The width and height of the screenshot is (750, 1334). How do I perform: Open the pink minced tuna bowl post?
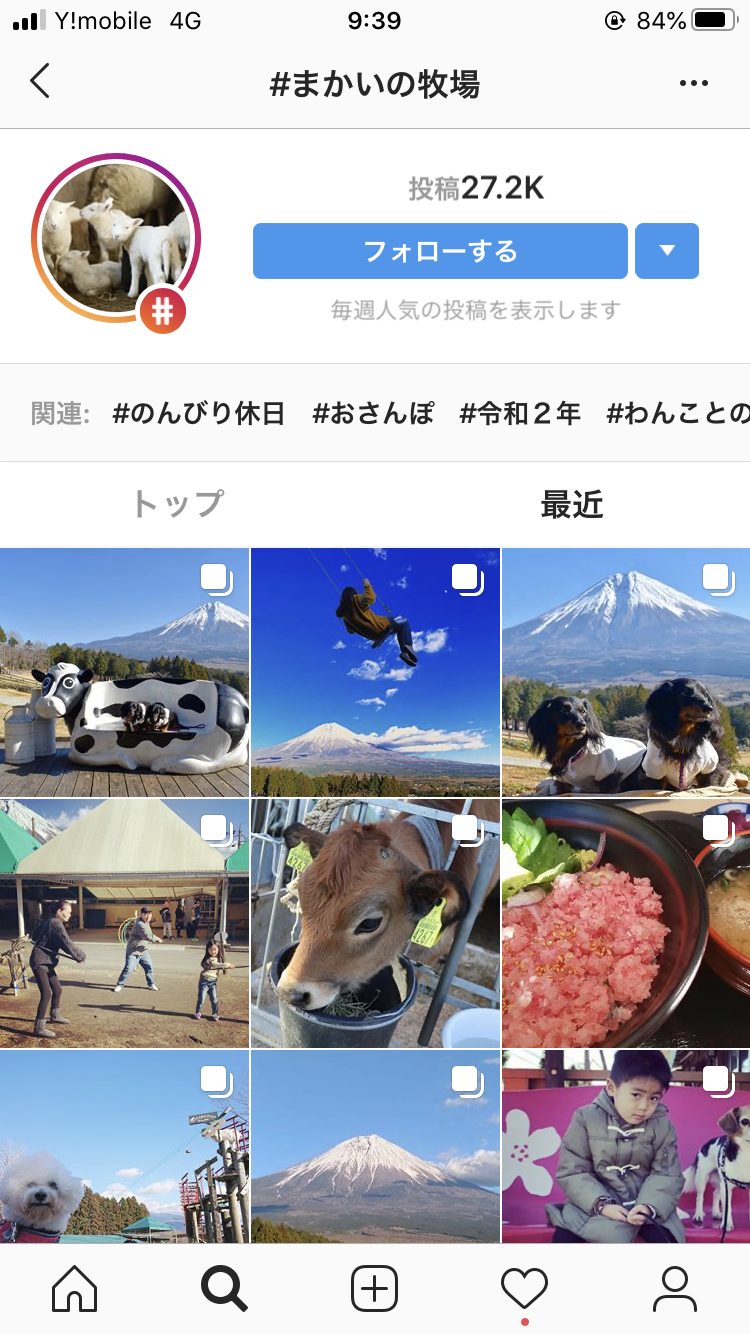click(626, 922)
